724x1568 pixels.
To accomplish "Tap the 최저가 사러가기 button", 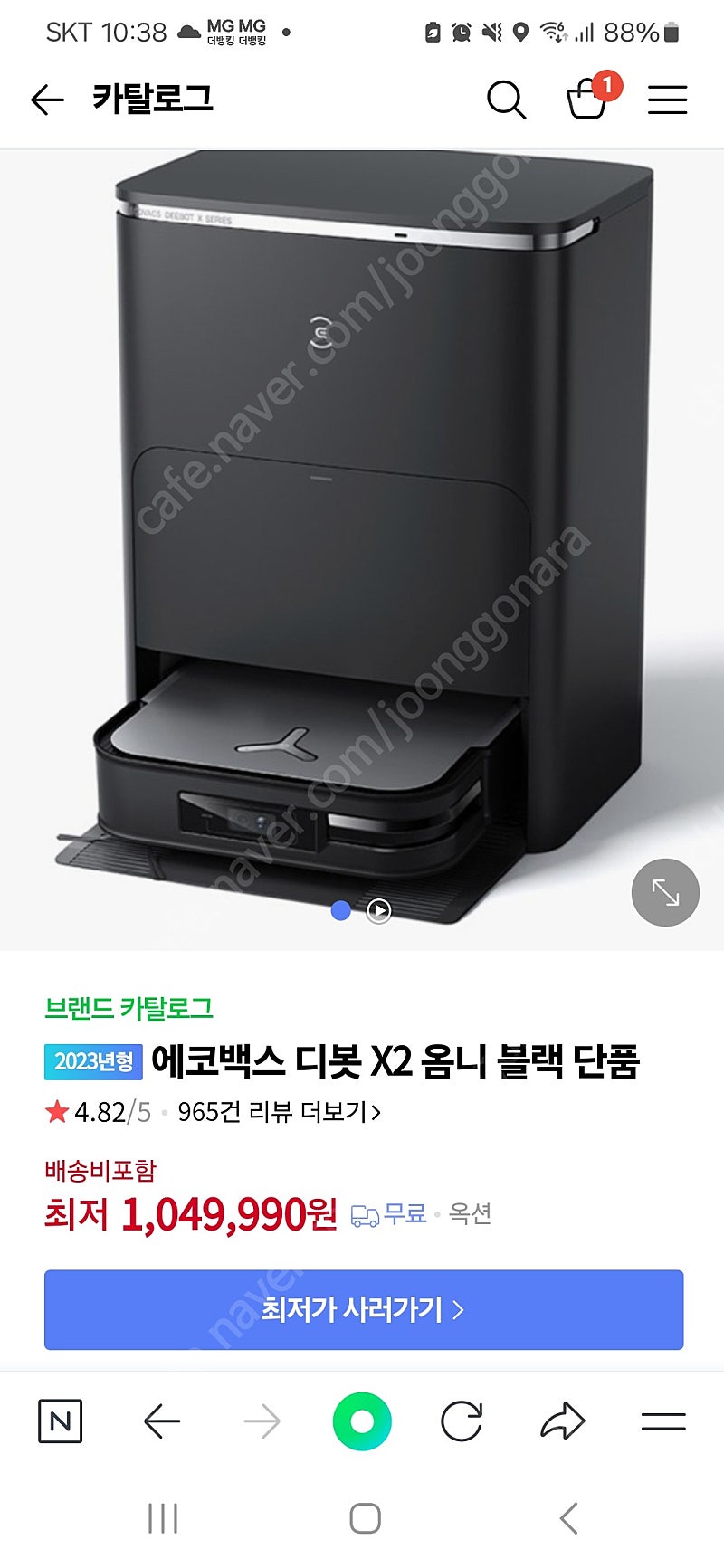I will pos(364,1309).
